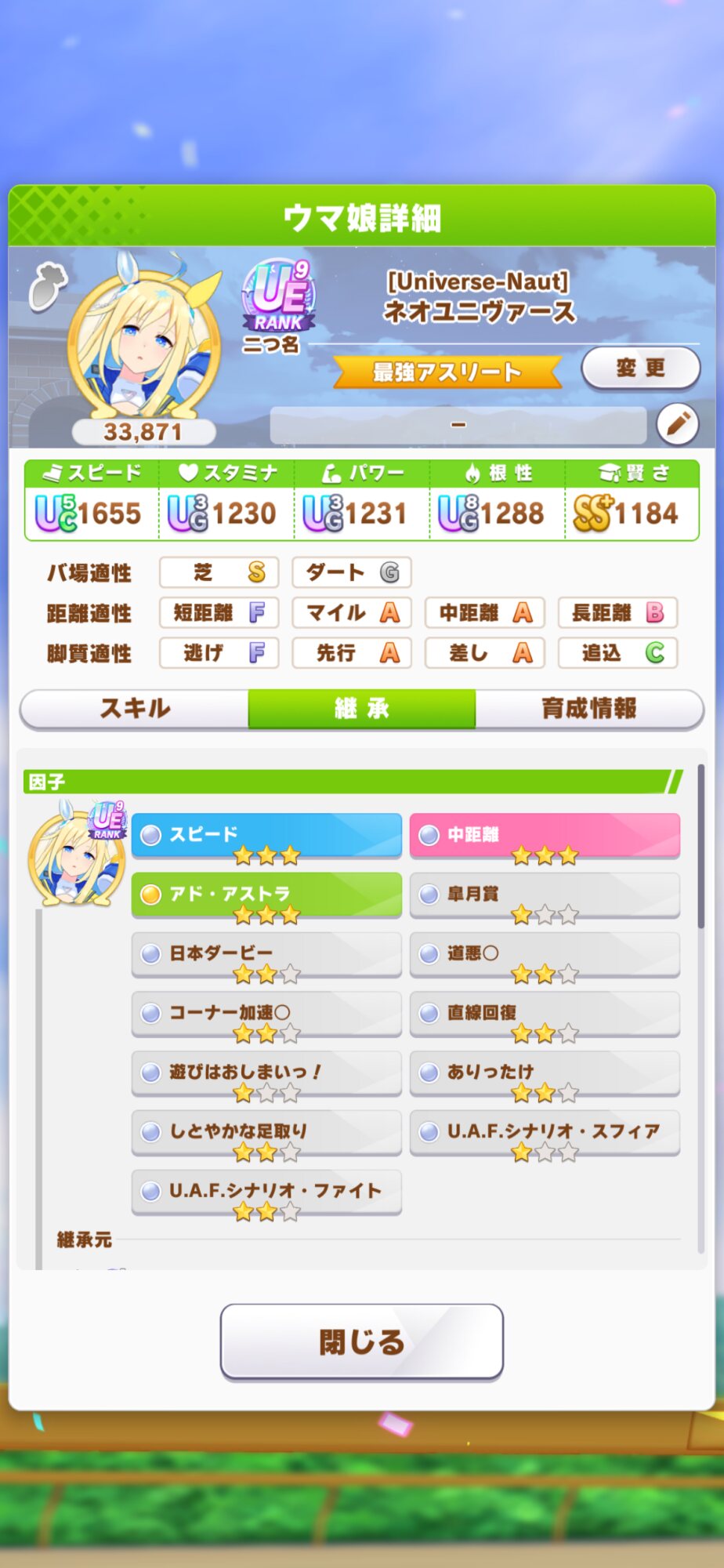Close the dialog with 閉じる
The image size is (724, 1568).
click(x=362, y=1341)
